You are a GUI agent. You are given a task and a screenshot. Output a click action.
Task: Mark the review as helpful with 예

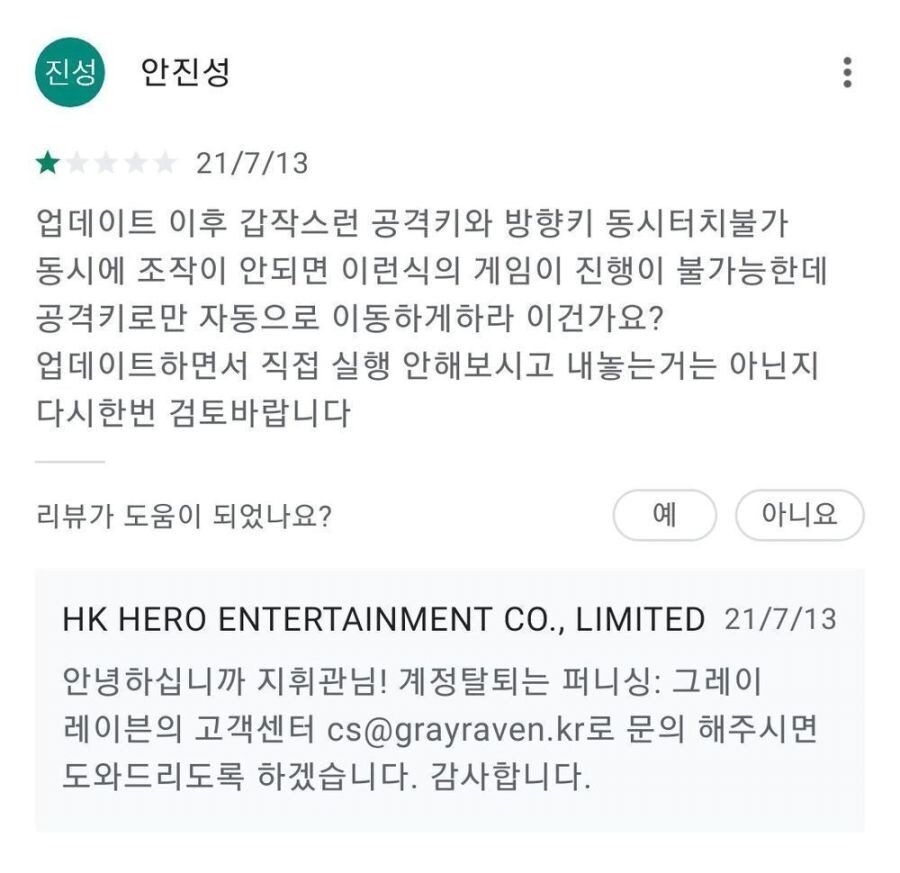coord(664,515)
